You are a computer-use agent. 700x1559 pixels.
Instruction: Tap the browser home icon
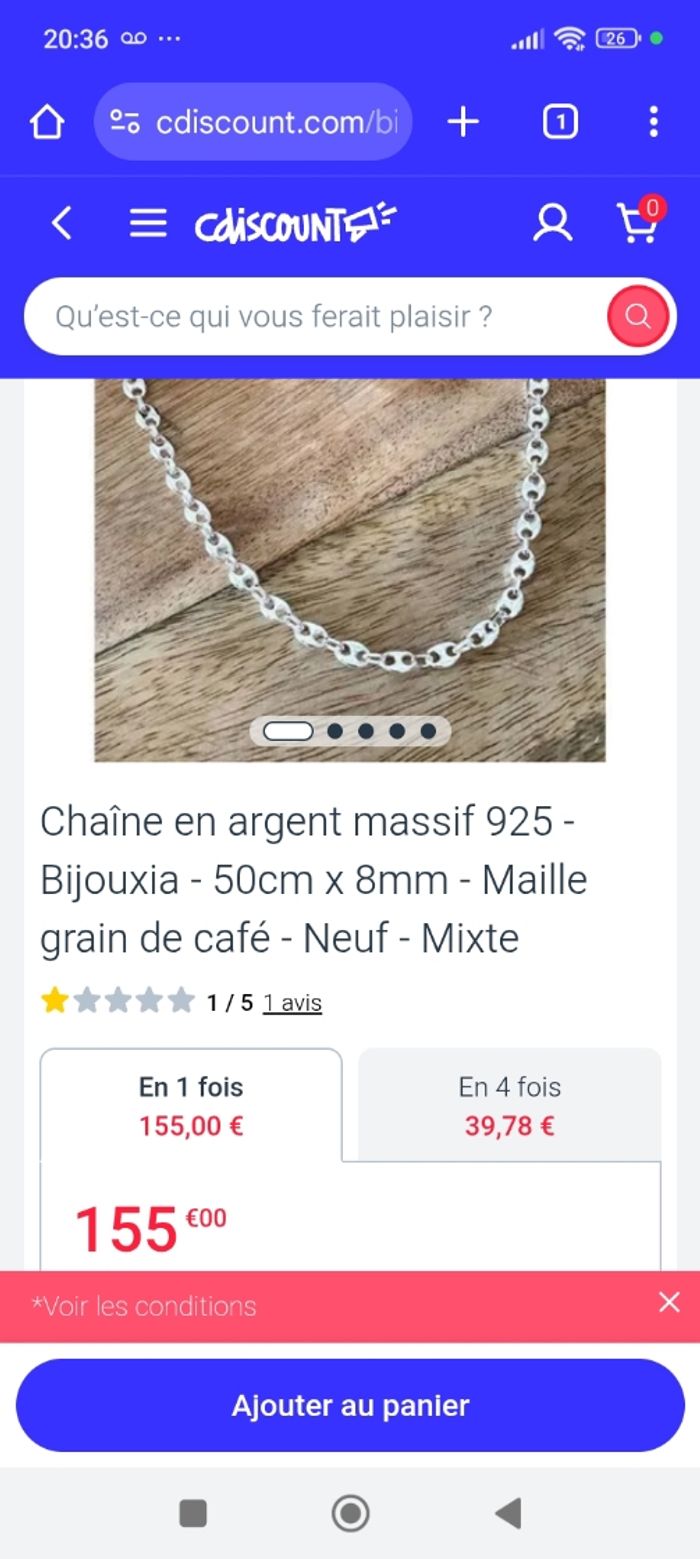(x=47, y=123)
